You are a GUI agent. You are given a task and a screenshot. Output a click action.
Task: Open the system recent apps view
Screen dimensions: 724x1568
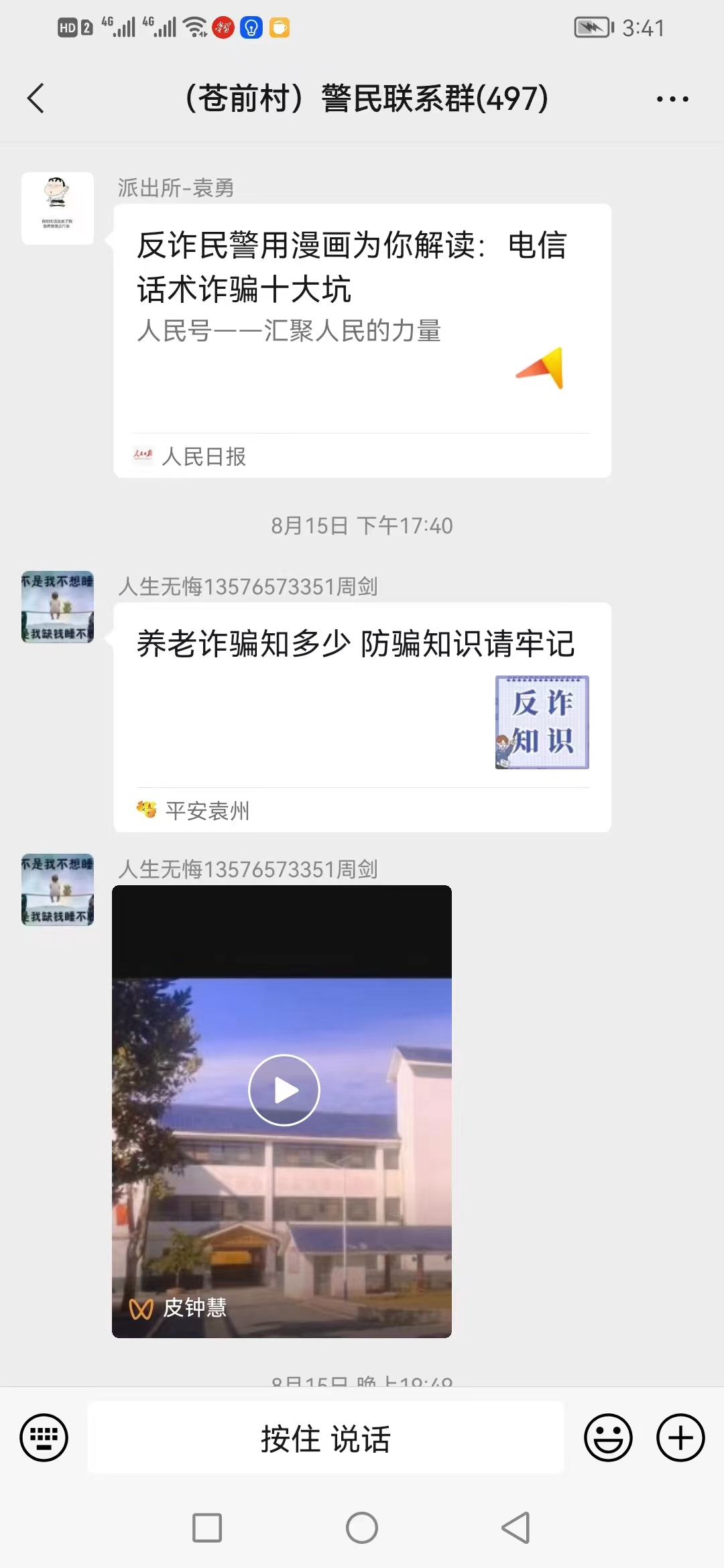coord(207,1528)
